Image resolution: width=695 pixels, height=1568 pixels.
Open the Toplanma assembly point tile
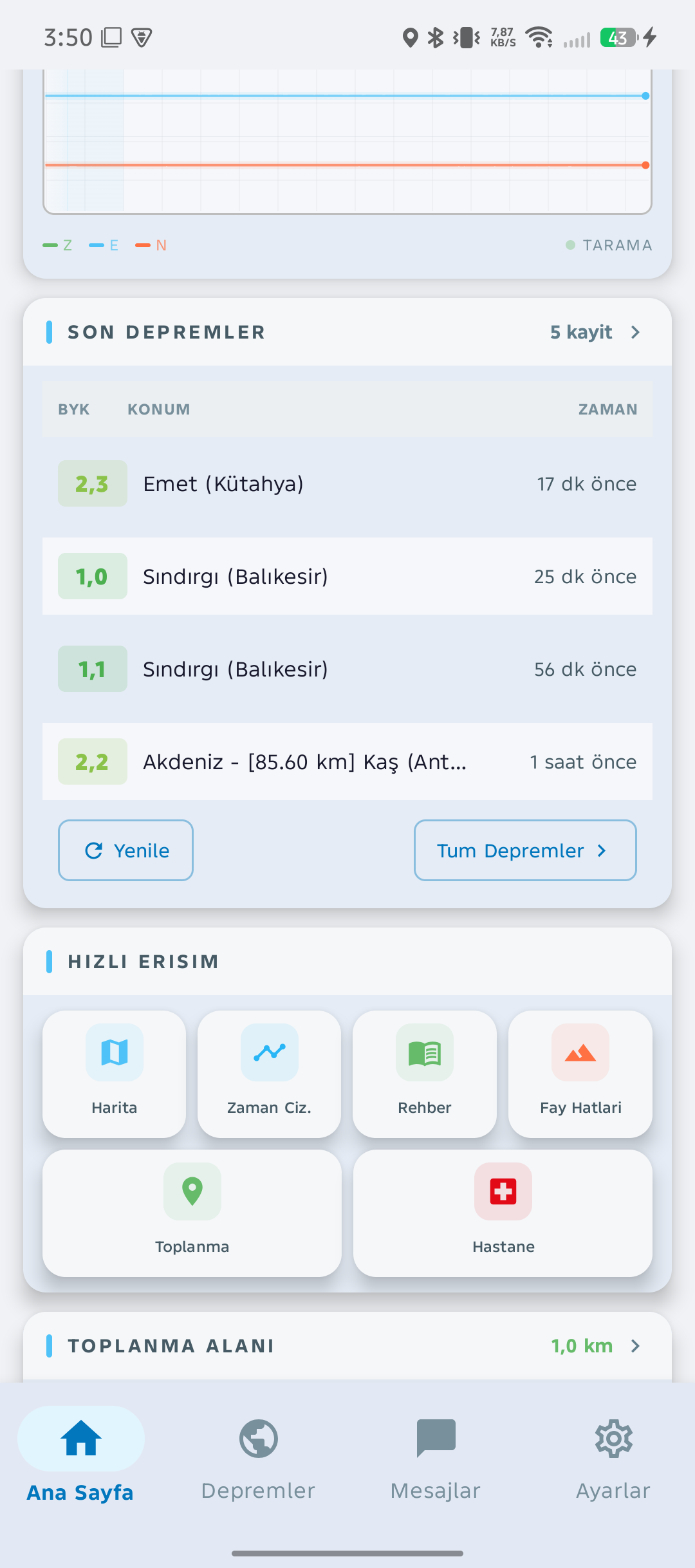point(192,1213)
